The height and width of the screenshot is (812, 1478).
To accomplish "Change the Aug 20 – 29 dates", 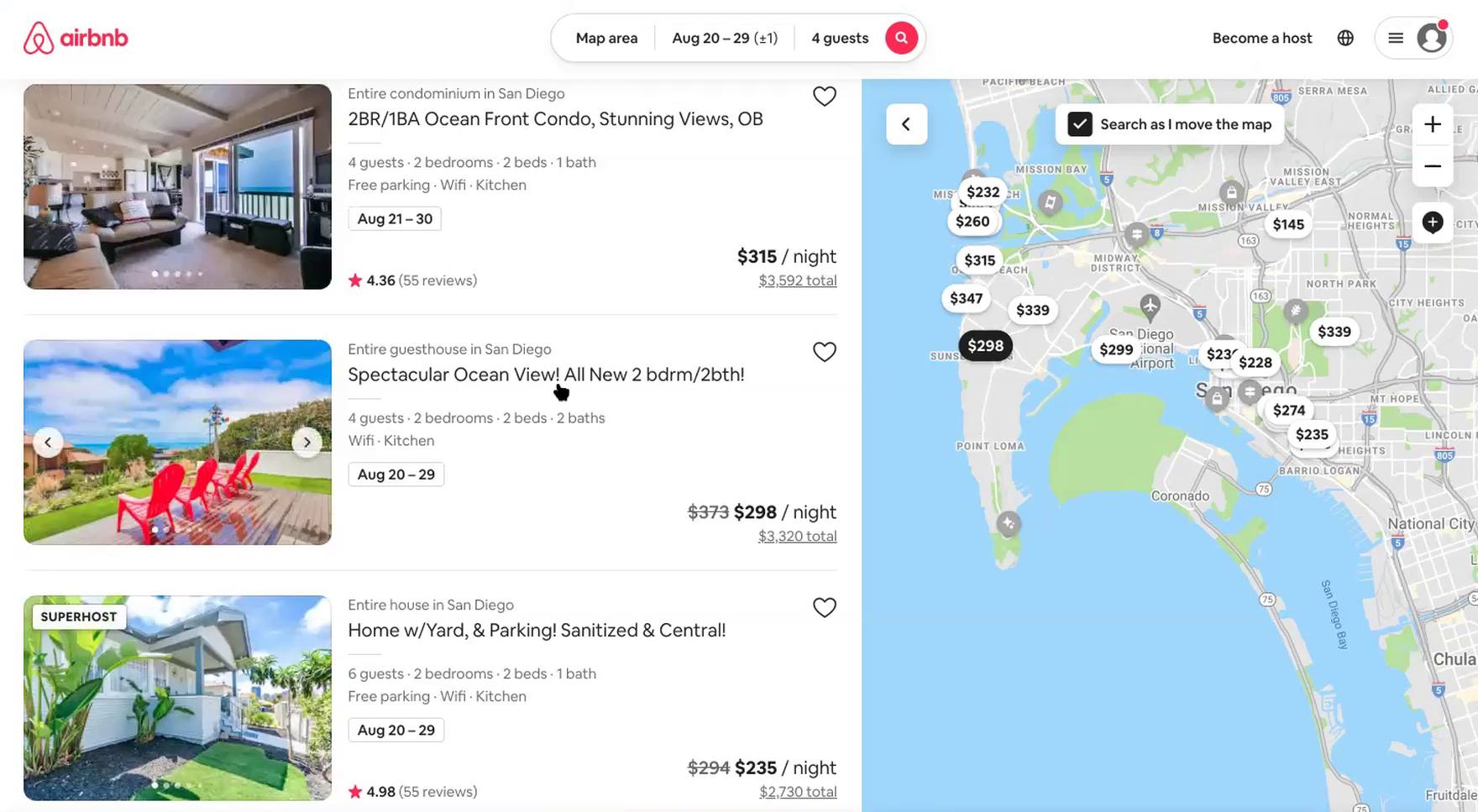I will pos(724,38).
